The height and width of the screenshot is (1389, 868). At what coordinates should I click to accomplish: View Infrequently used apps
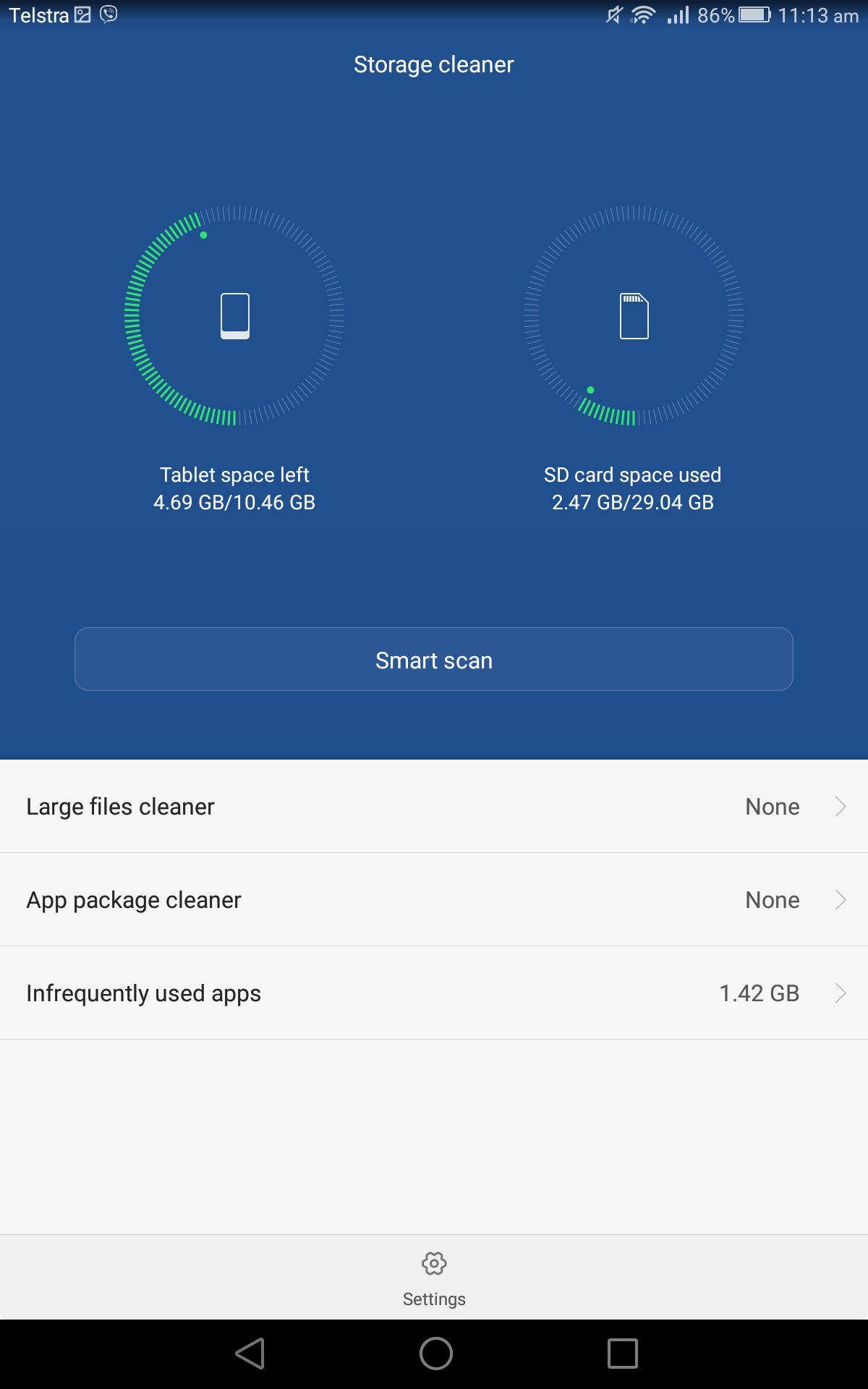coord(434,993)
